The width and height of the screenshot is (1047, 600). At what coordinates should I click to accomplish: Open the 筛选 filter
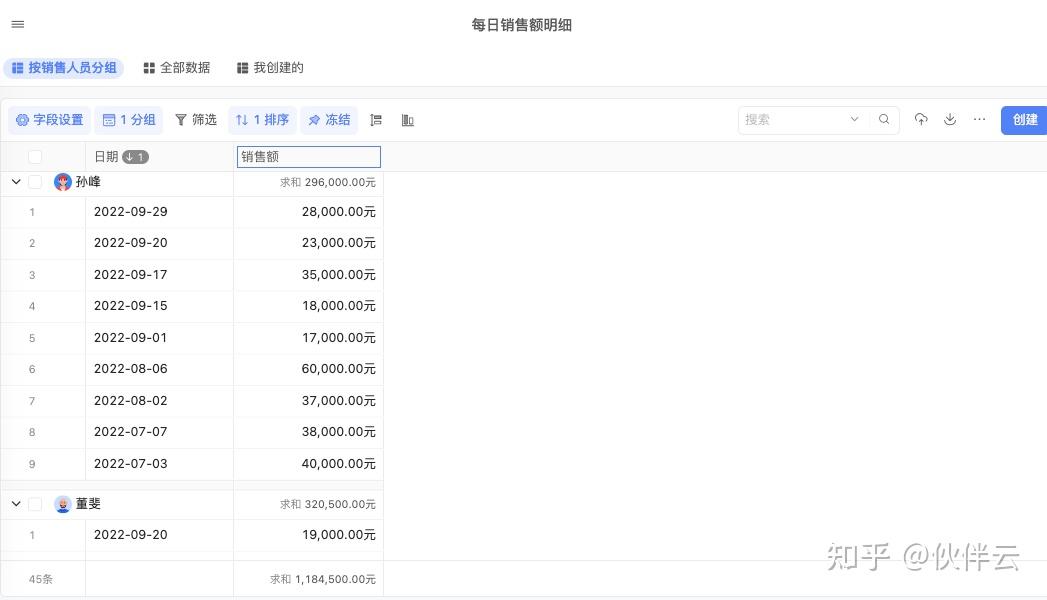coord(196,120)
